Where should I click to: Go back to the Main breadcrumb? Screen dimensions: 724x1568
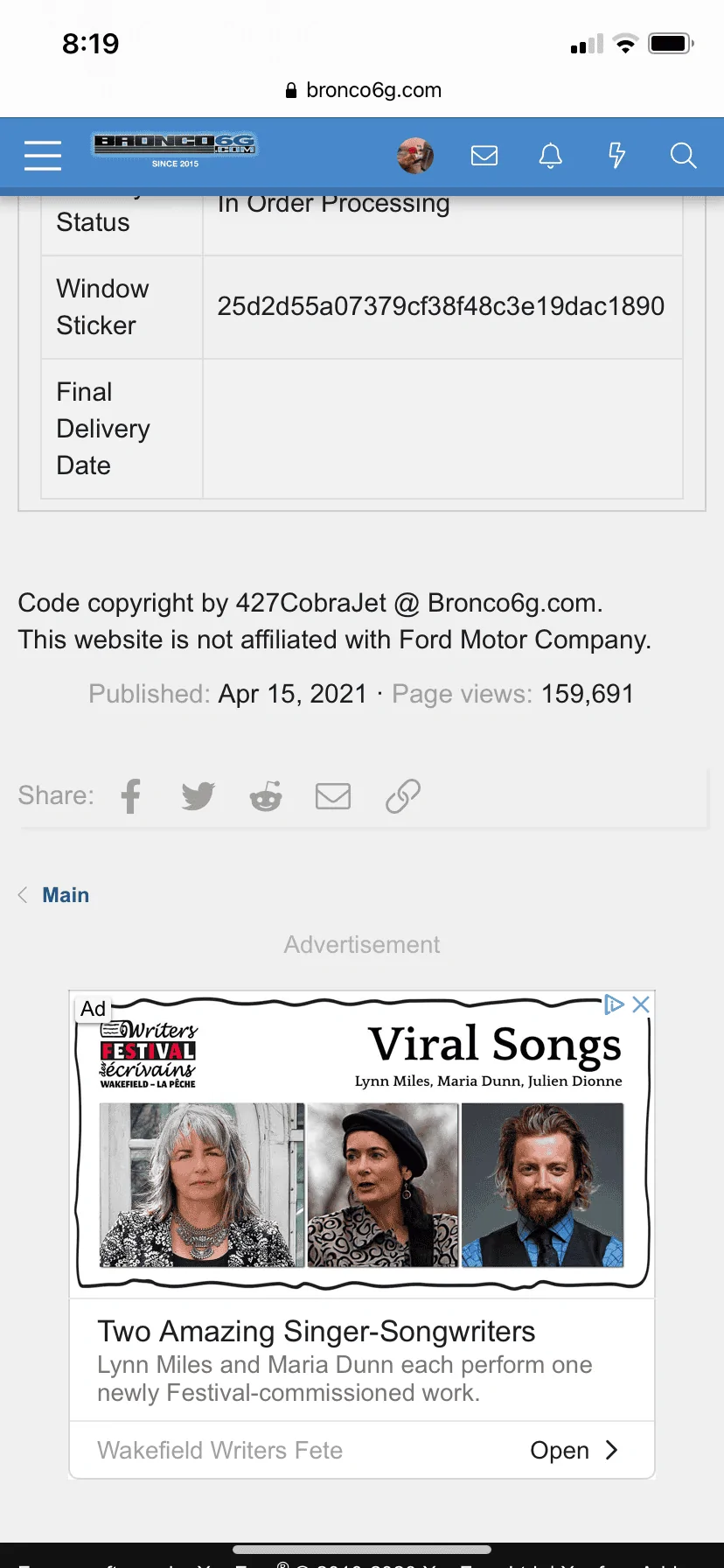tap(66, 895)
